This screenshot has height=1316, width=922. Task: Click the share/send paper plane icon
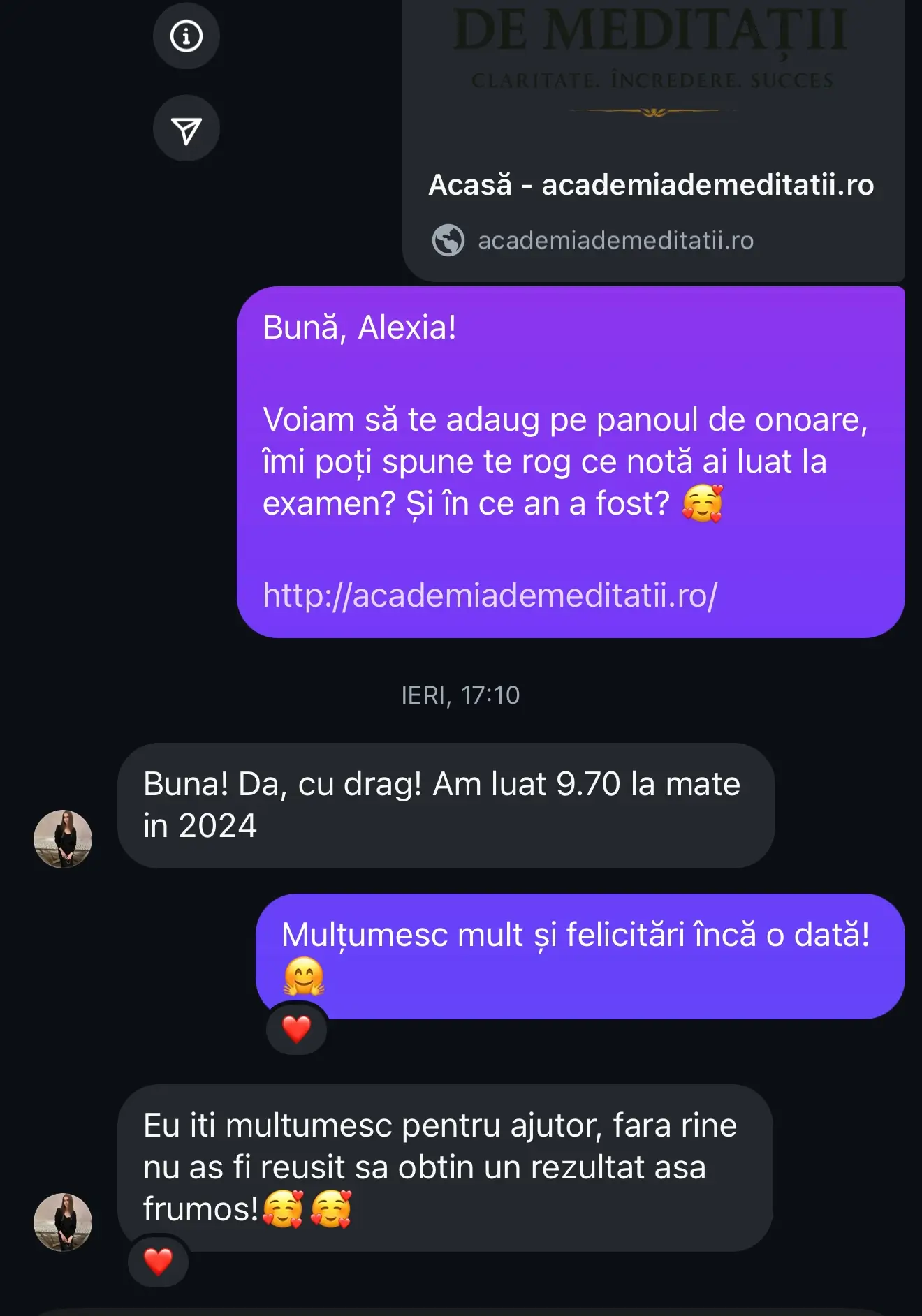(186, 128)
